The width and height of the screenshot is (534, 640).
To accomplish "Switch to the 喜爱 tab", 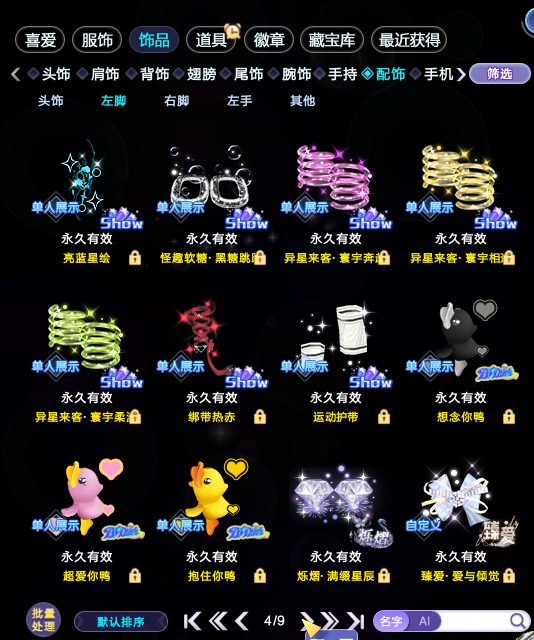I will [x=40, y=40].
